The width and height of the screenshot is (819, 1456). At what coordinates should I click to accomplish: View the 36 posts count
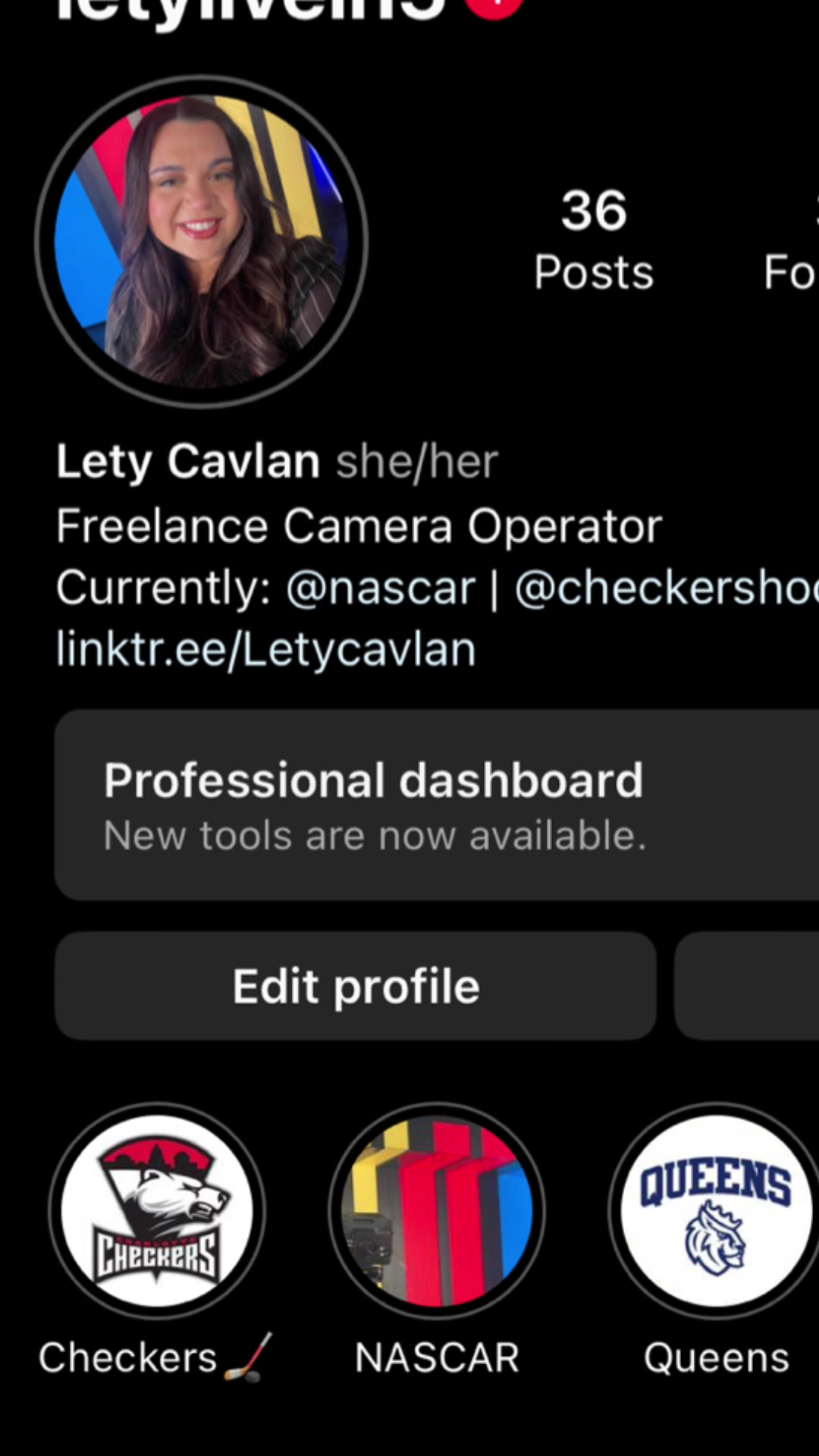point(593,240)
